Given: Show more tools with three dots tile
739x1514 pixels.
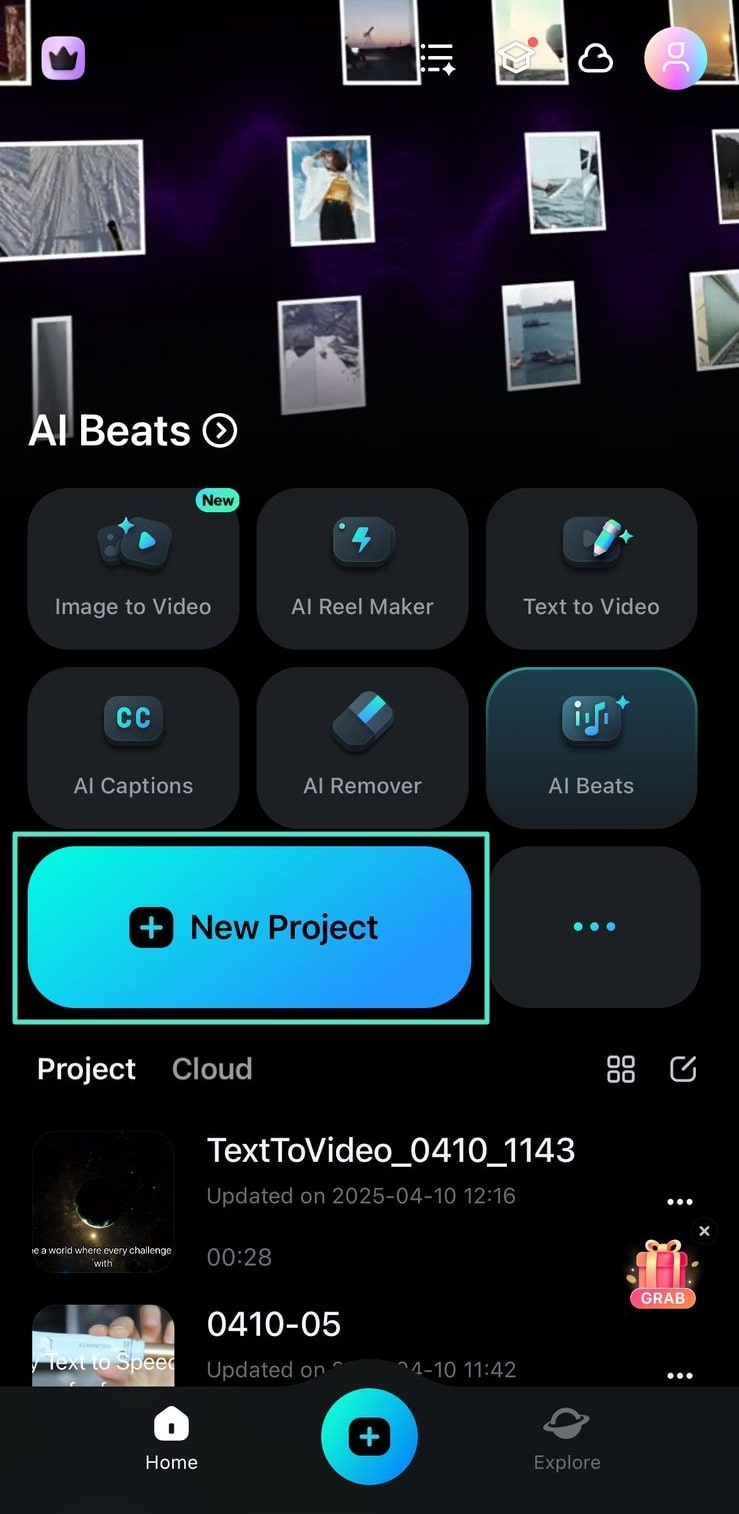Looking at the screenshot, I should [594, 927].
